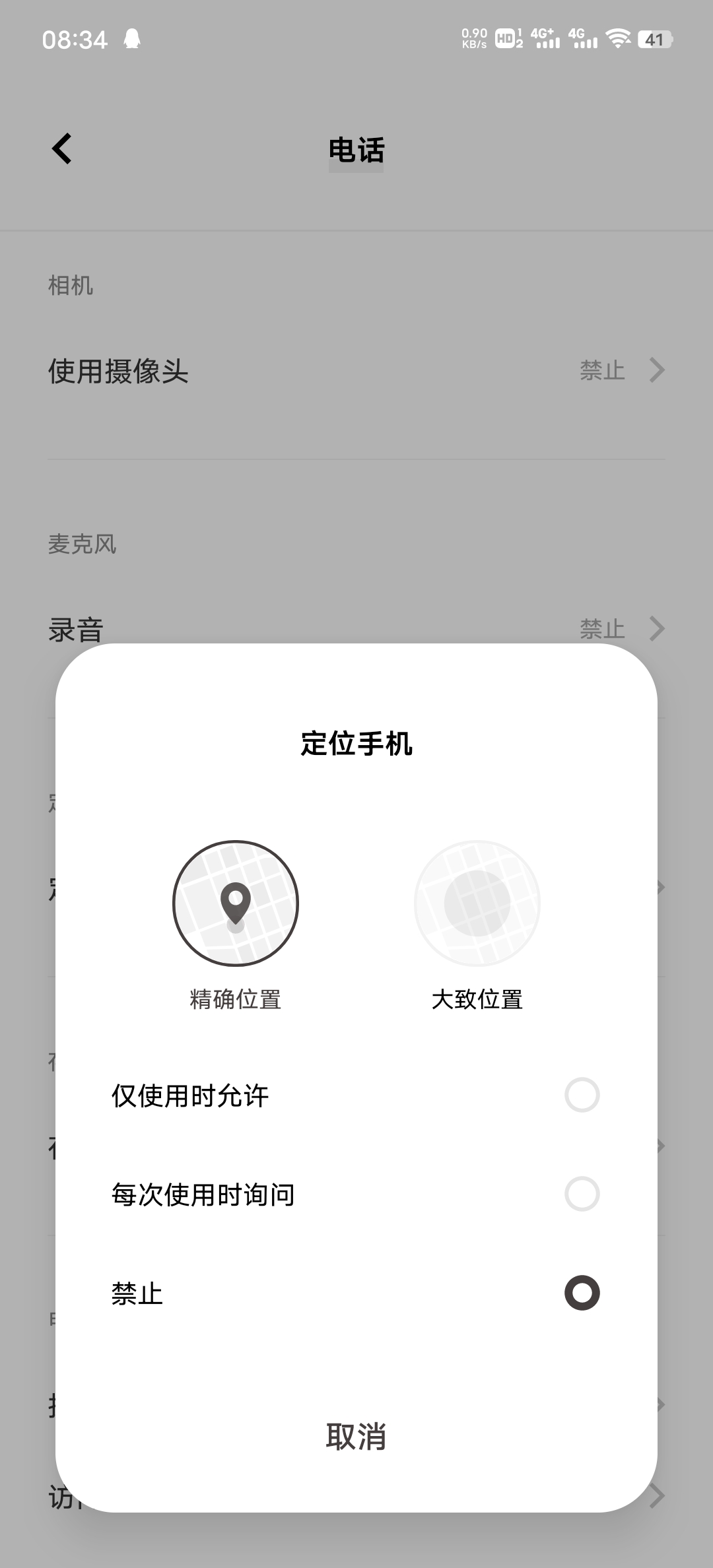Choose 每次使用时询问 option

click(356, 1194)
